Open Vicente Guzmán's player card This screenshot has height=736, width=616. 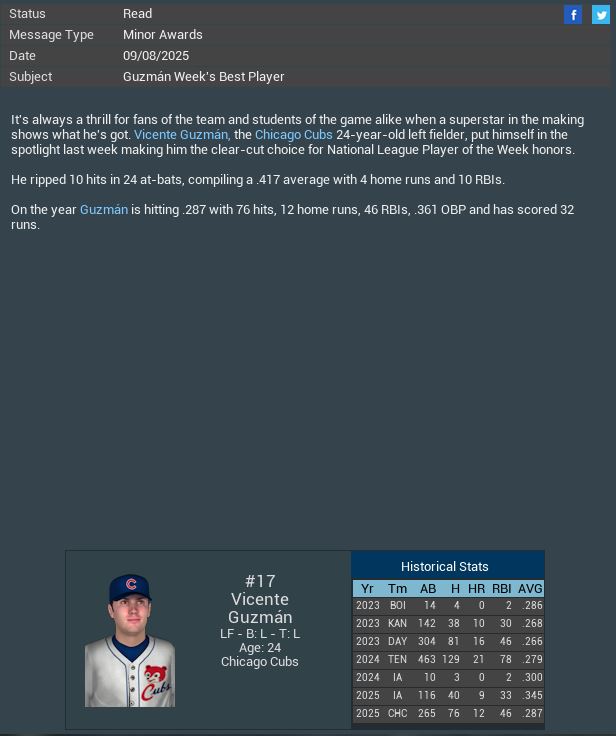[x=130, y=641]
